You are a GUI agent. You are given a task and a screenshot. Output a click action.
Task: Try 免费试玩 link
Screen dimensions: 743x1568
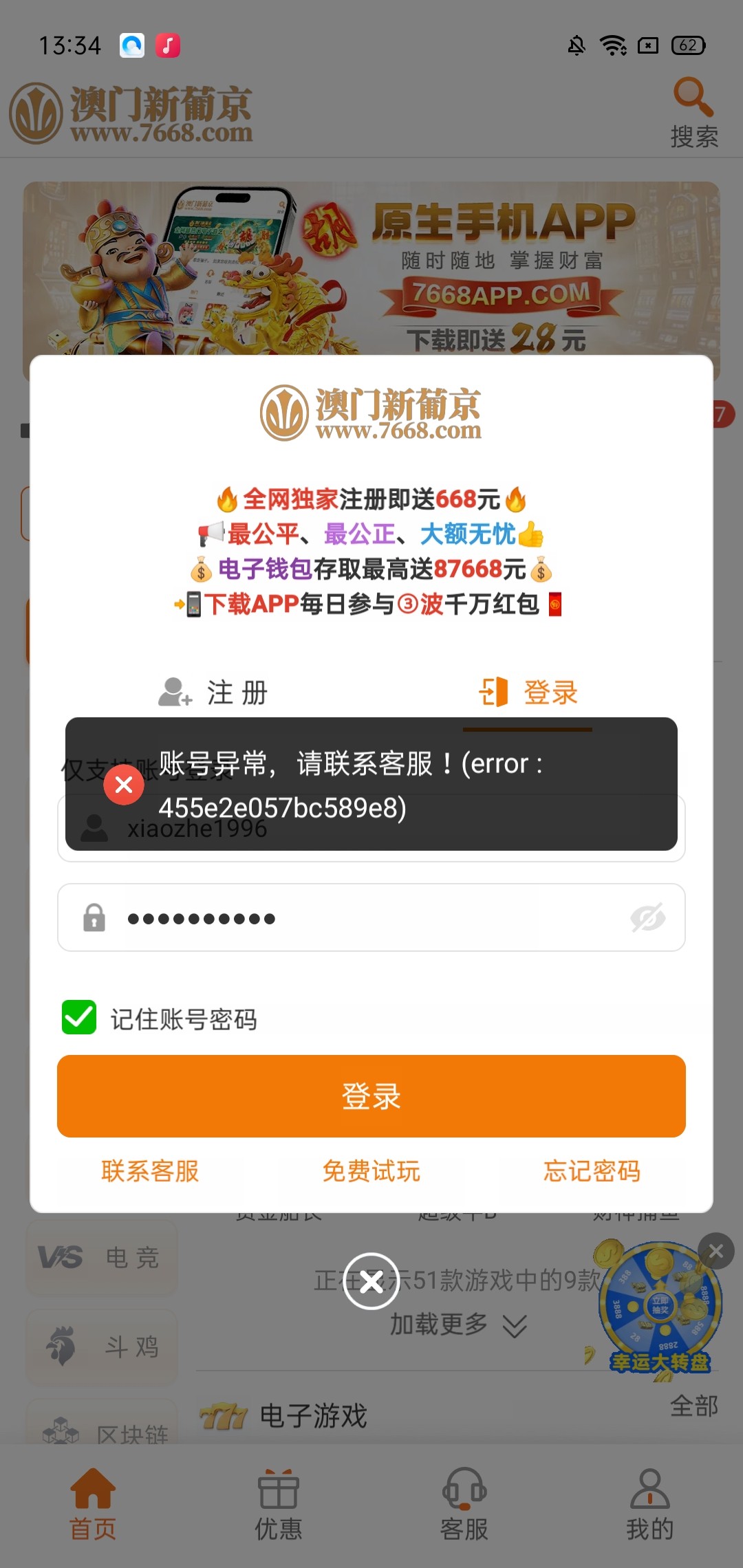point(371,1170)
